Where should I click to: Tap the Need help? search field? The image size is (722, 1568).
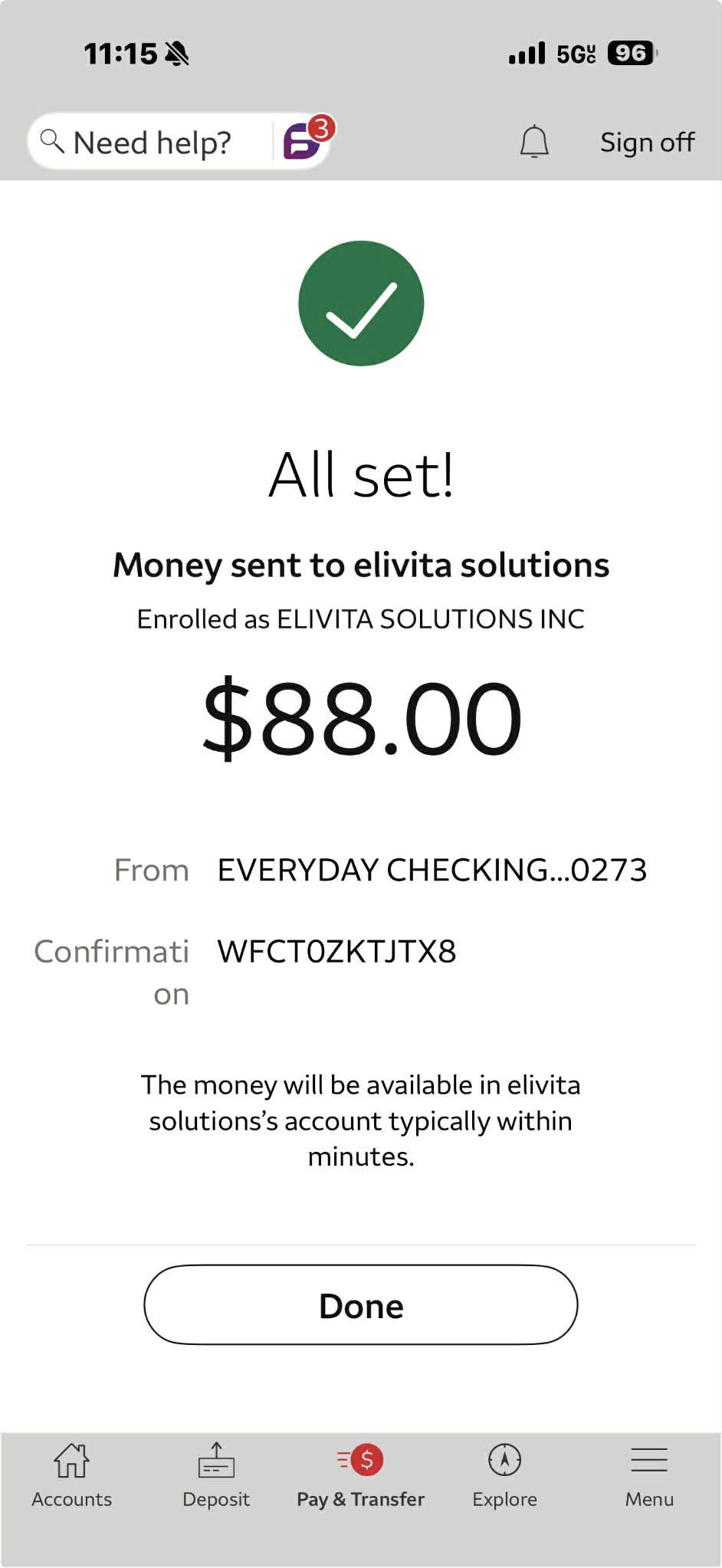(151, 142)
